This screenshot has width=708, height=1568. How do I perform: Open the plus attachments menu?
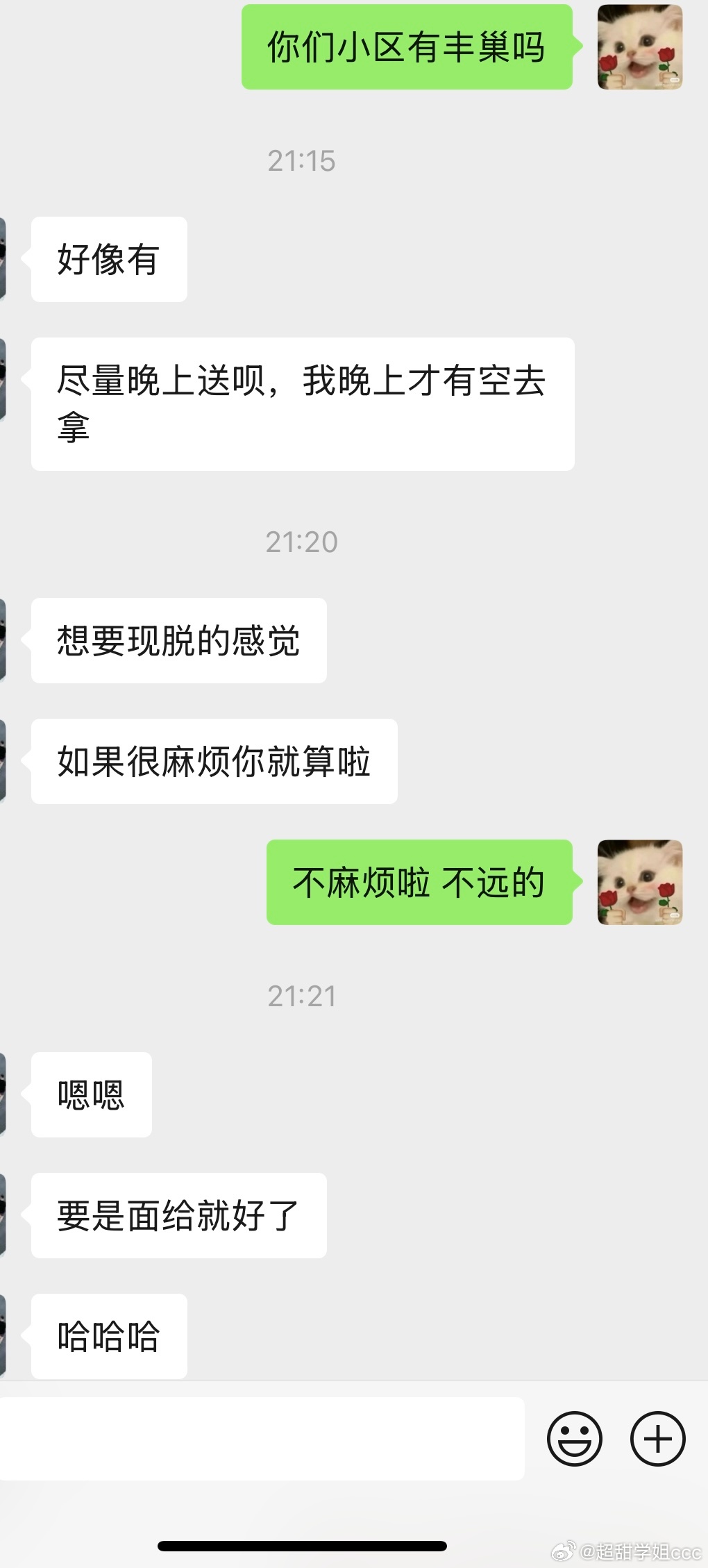pyautogui.click(x=657, y=1438)
